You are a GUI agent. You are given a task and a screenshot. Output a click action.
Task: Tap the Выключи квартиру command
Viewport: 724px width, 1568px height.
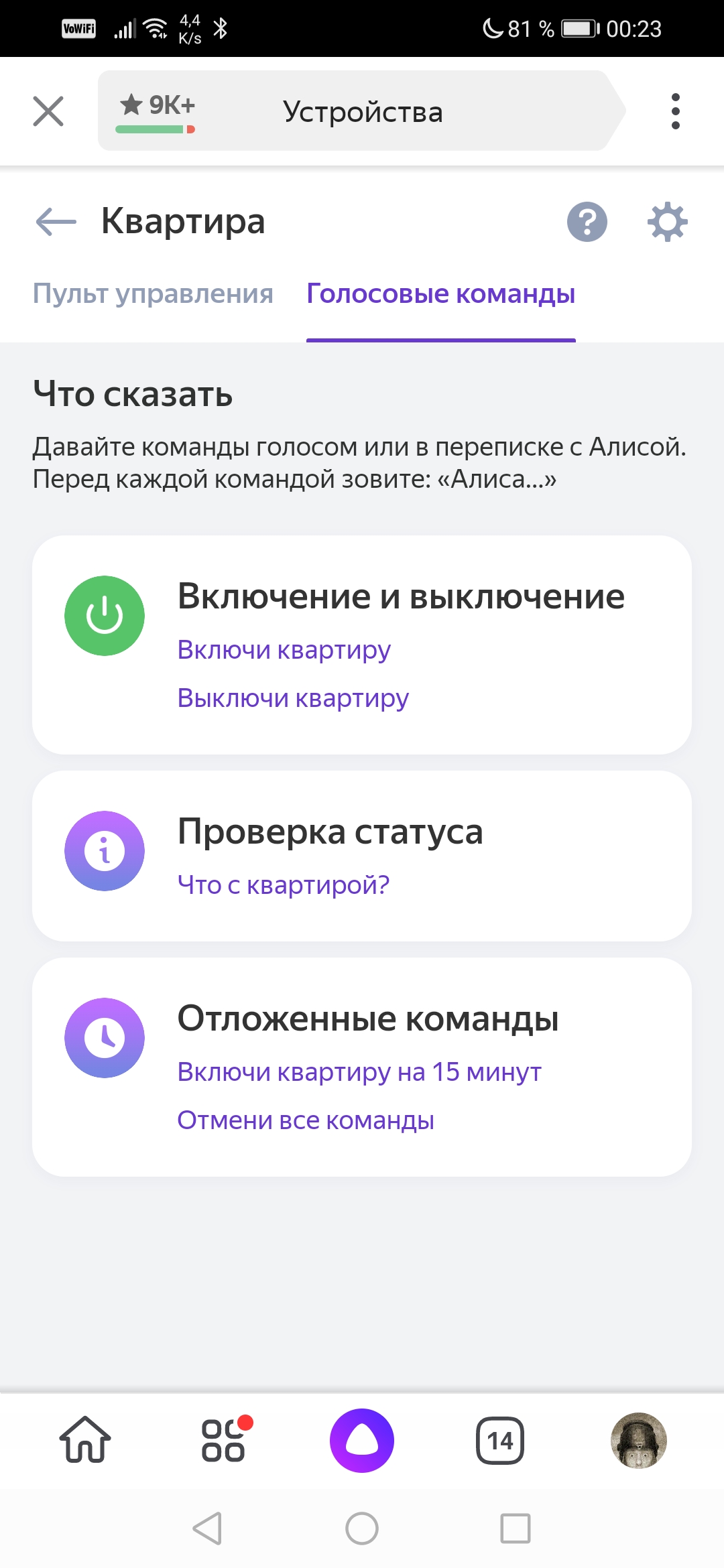pyautogui.click(x=293, y=698)
